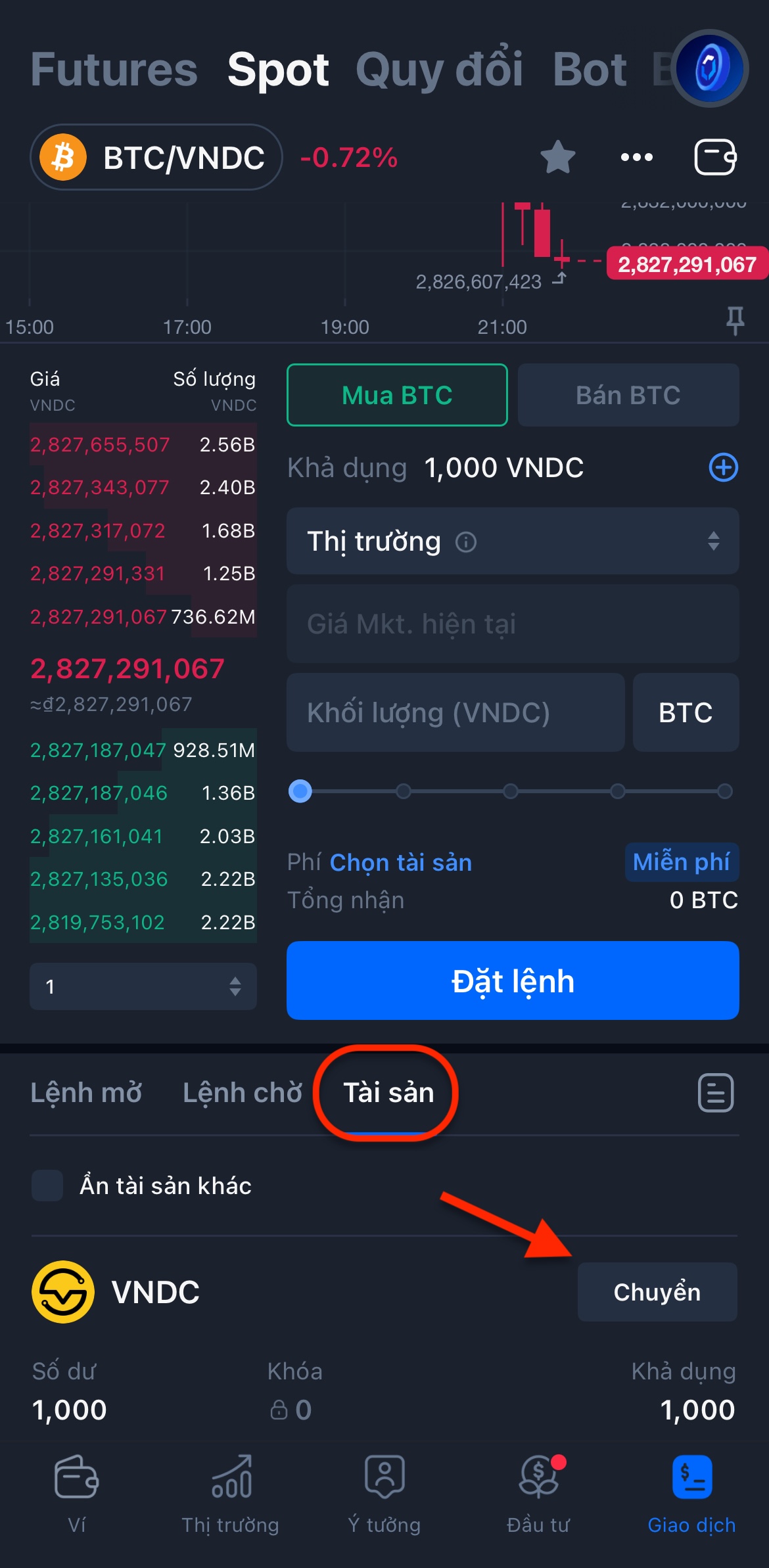The image size is (769, 1568).
Task: Favorite this pair with the star icon
Action: tap(557, 157)
